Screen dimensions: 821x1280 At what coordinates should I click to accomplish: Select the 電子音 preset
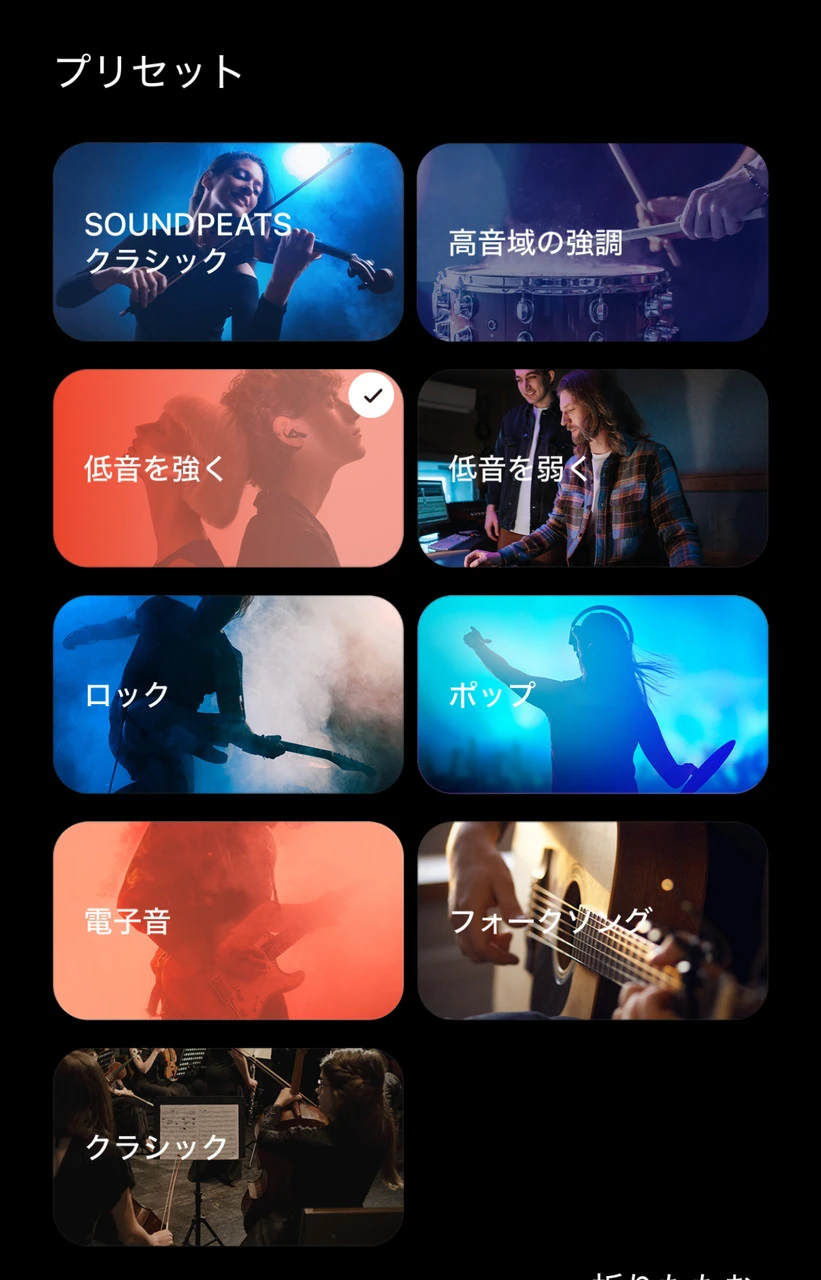[228, 920]
